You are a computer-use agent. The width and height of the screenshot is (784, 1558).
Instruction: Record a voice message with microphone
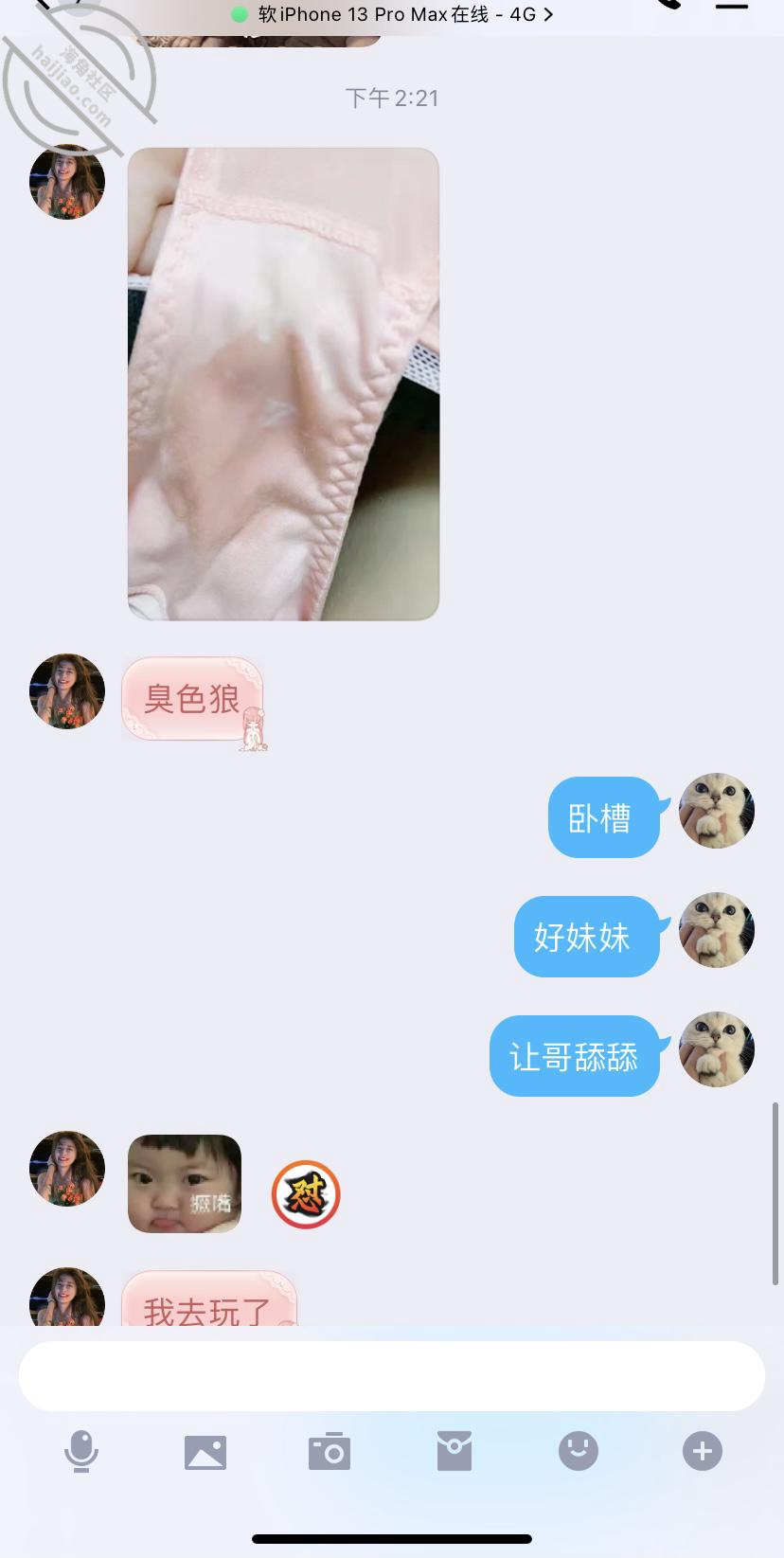pos(81,1451)
